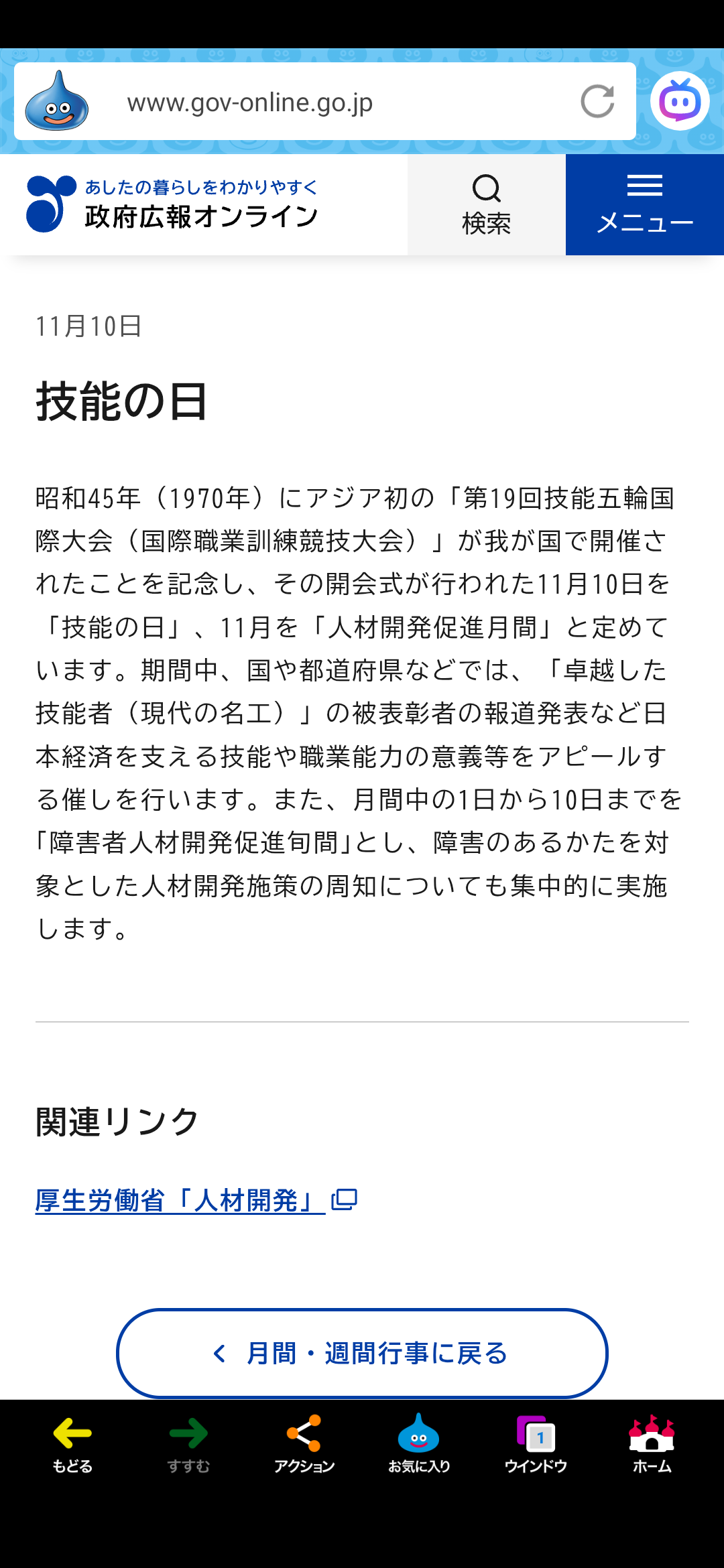Screen dimensions: 724x1568
Task: View open windows with ウインドウ
Action: click(x=536, y=1444)
